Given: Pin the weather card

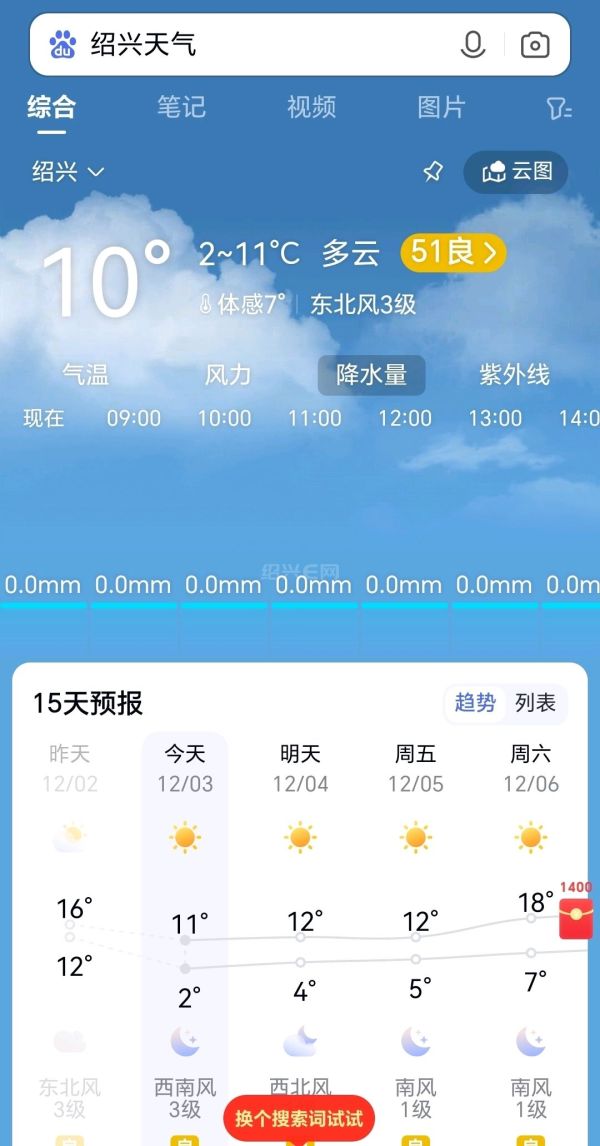Looking at the screenshot, I should [x=433, y=172].
